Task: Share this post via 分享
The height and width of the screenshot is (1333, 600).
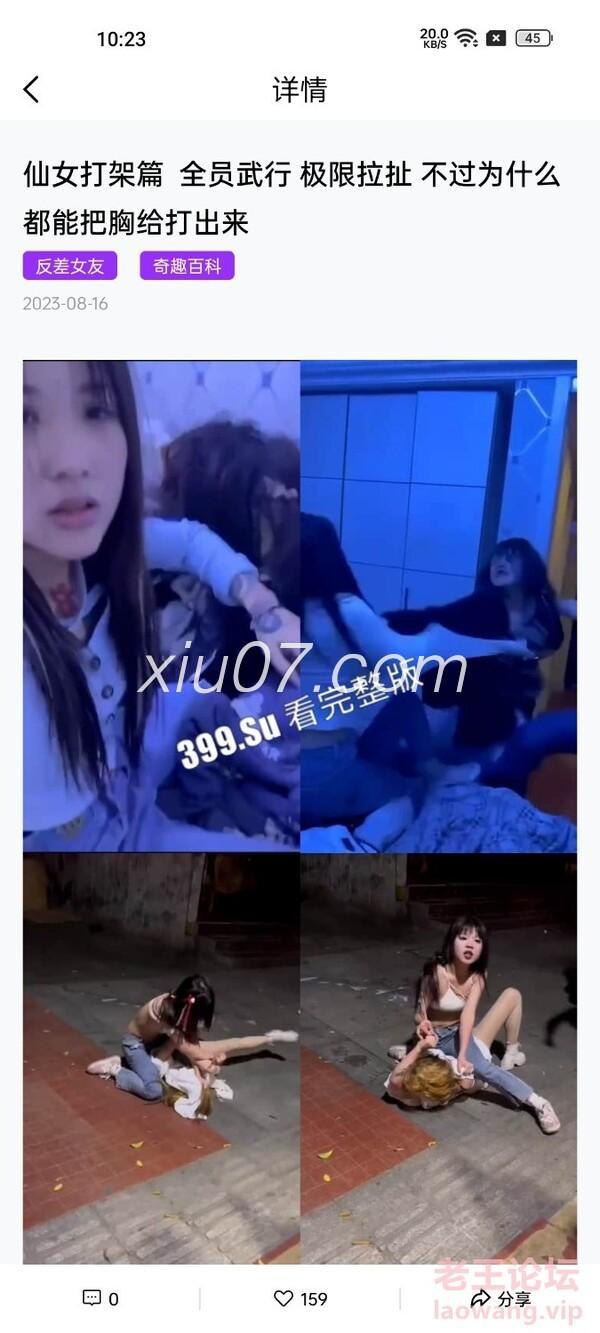Action: pyautogui.click(x=500, y=1298)
